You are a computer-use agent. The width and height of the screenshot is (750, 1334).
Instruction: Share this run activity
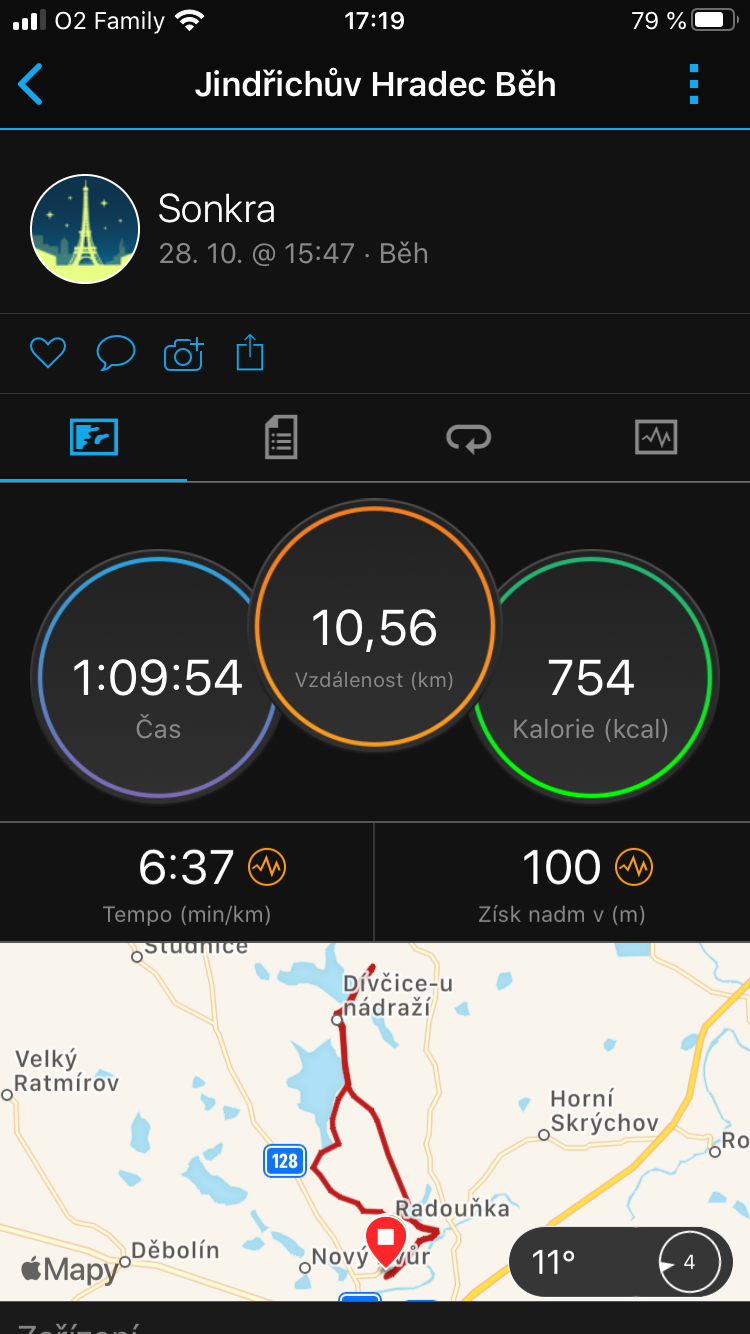point(250,353)
